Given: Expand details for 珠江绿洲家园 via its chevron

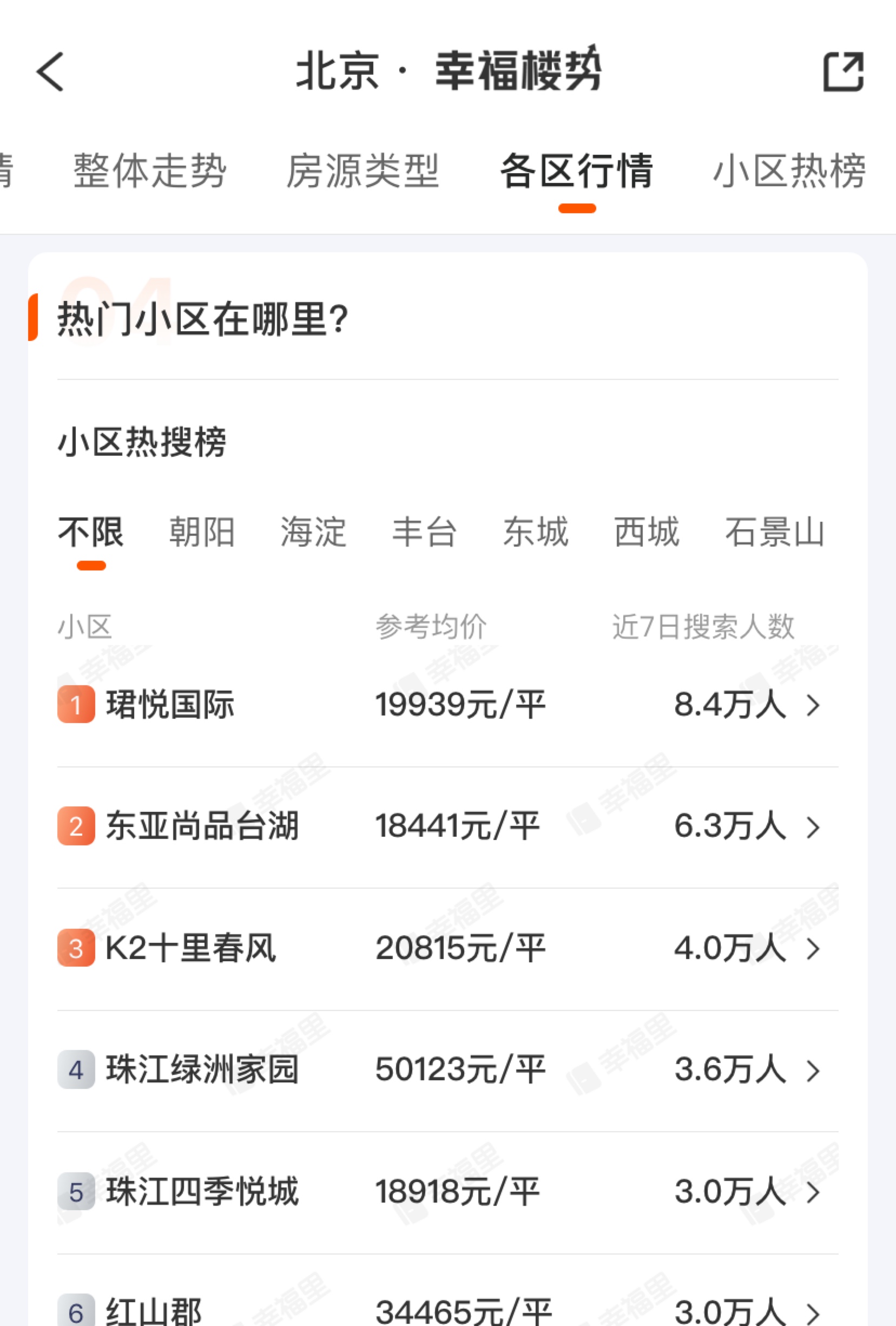Looking at the screenshot, I should coord(814,1070).
